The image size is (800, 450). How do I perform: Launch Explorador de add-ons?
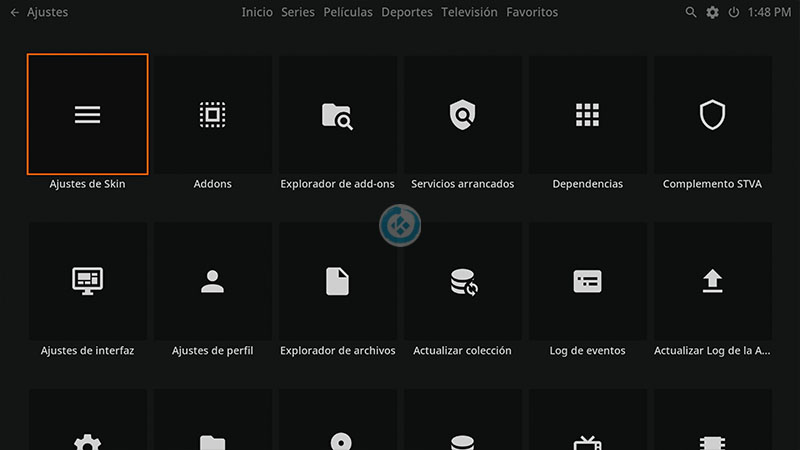pos(337,115)
